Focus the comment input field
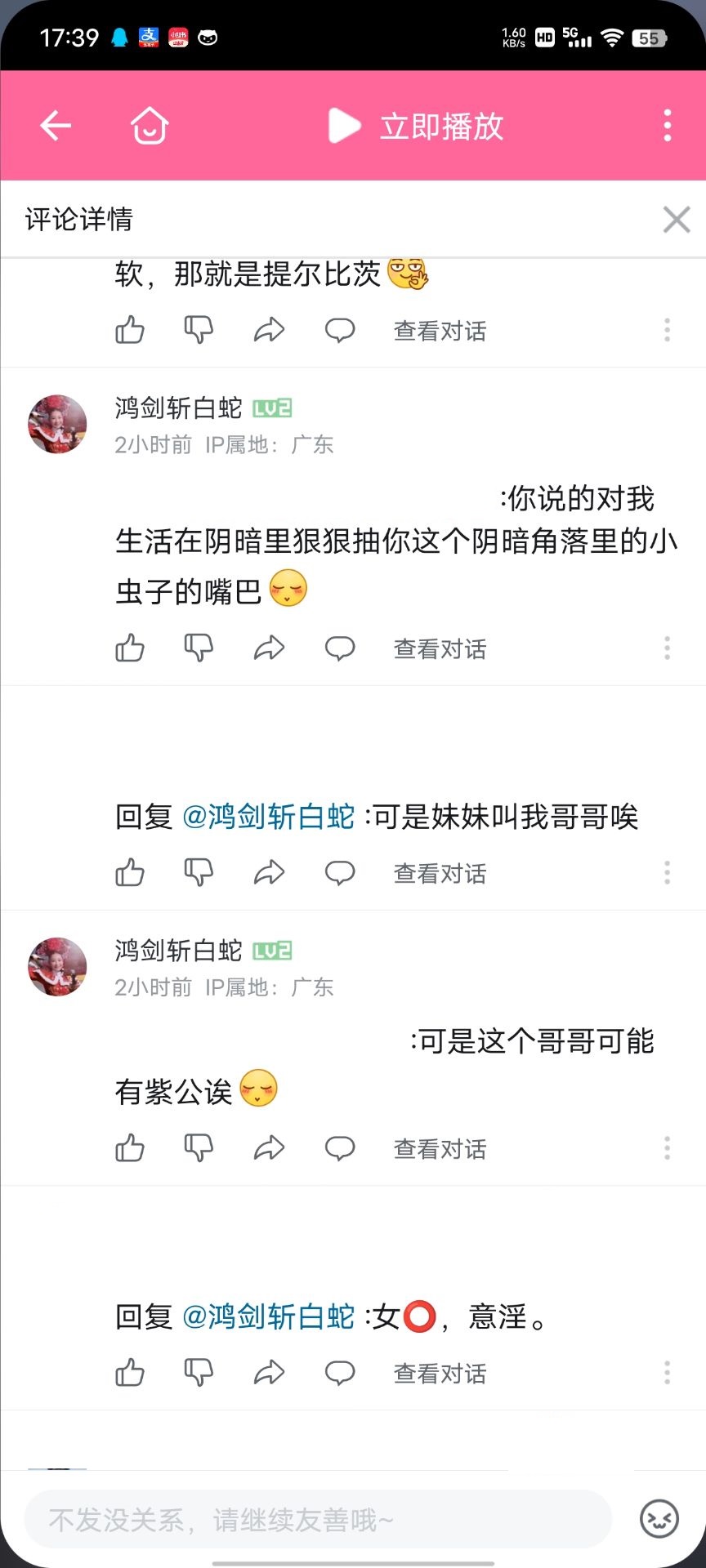The width and height of the screenshot is (706, 1568). (319, 1520)
